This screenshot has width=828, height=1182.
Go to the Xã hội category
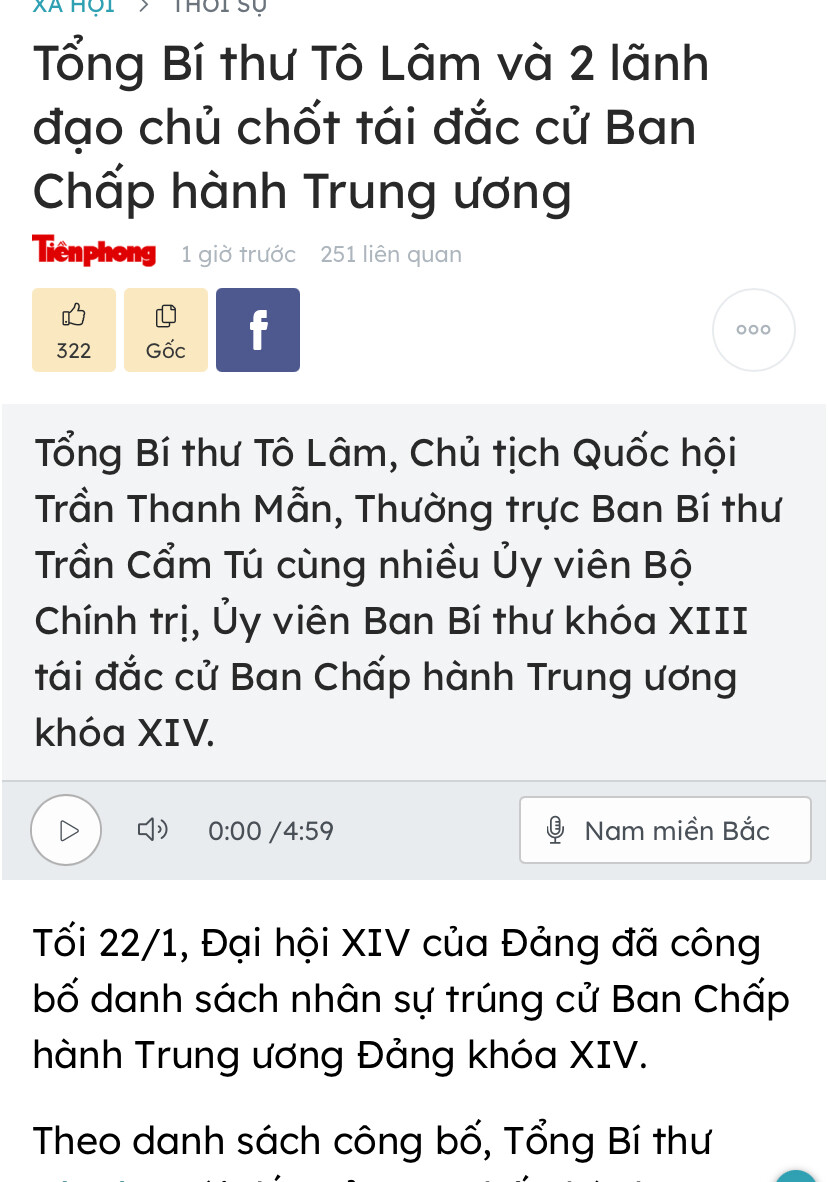click(x=74, y=5)
